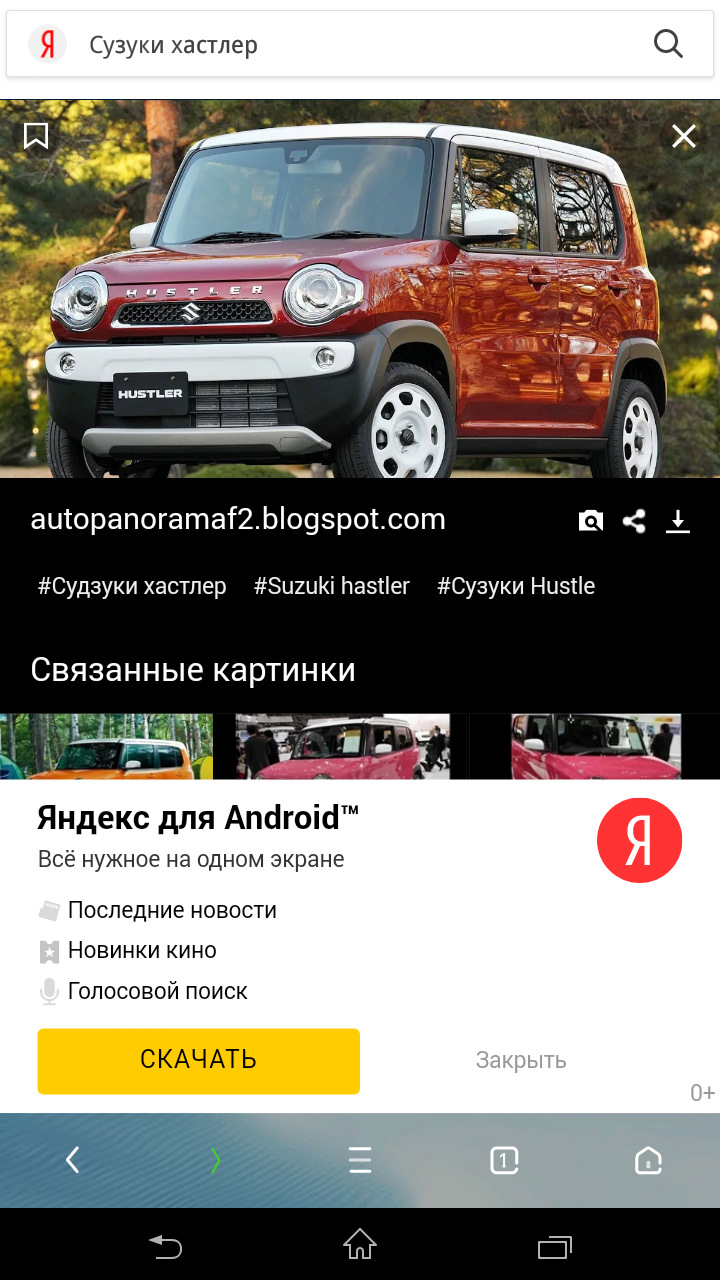Go back in the browser toolbar
Image resolution: width=720 pixels, height=1280 pixels.
[x=72, y=1160]
